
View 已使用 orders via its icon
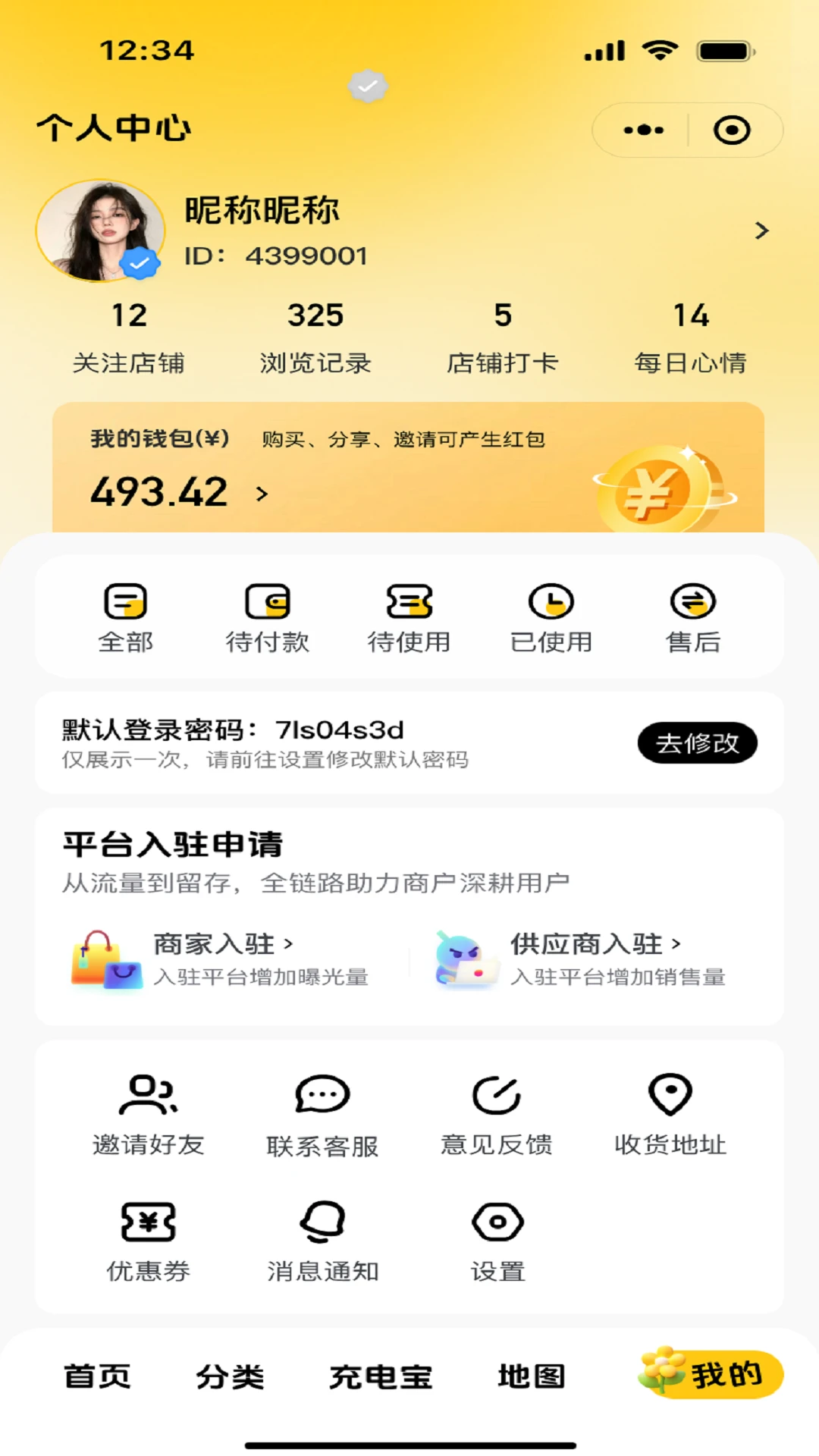[551, 601]
